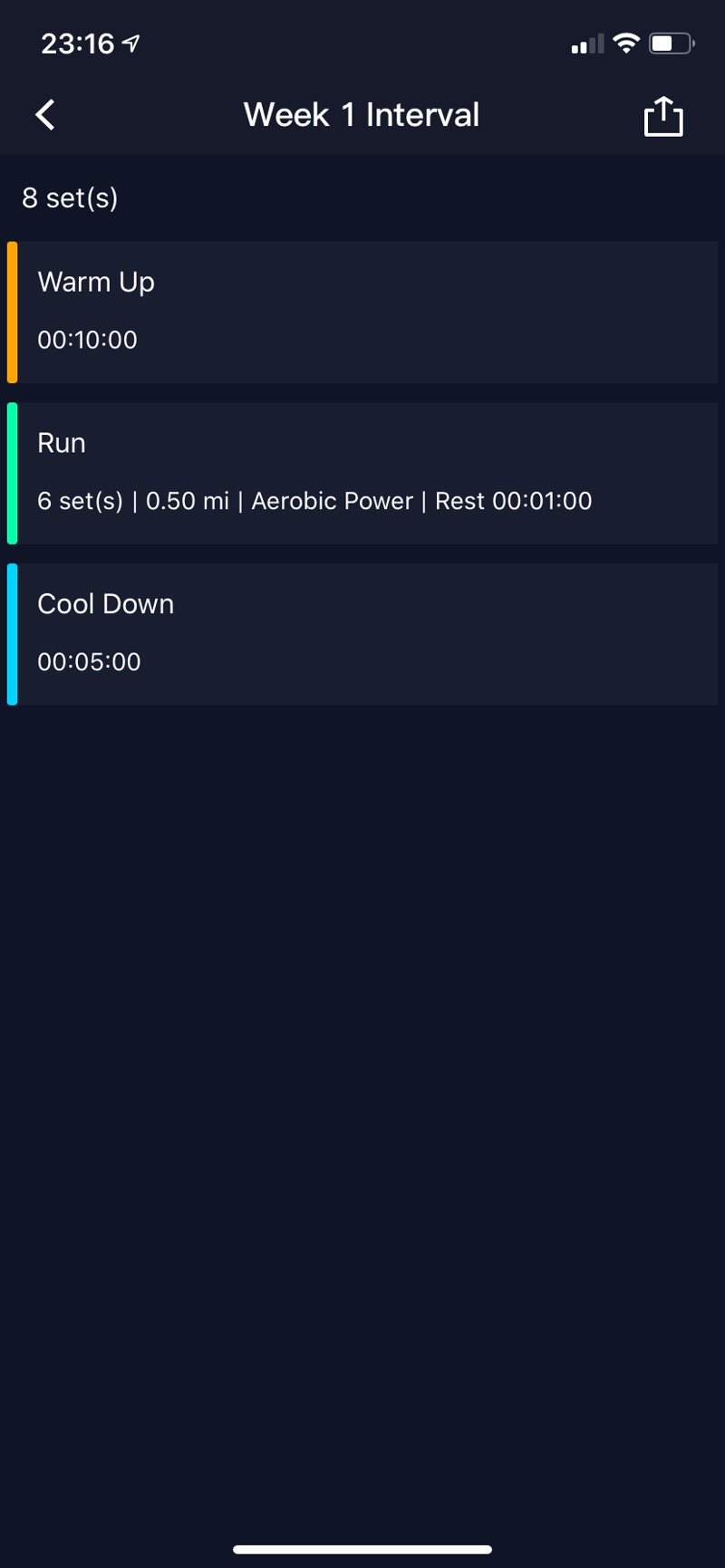Share the Week 1 Interval workout
Screen dimensions: 725x1568
pyautogui.click(x=662, y=116)
